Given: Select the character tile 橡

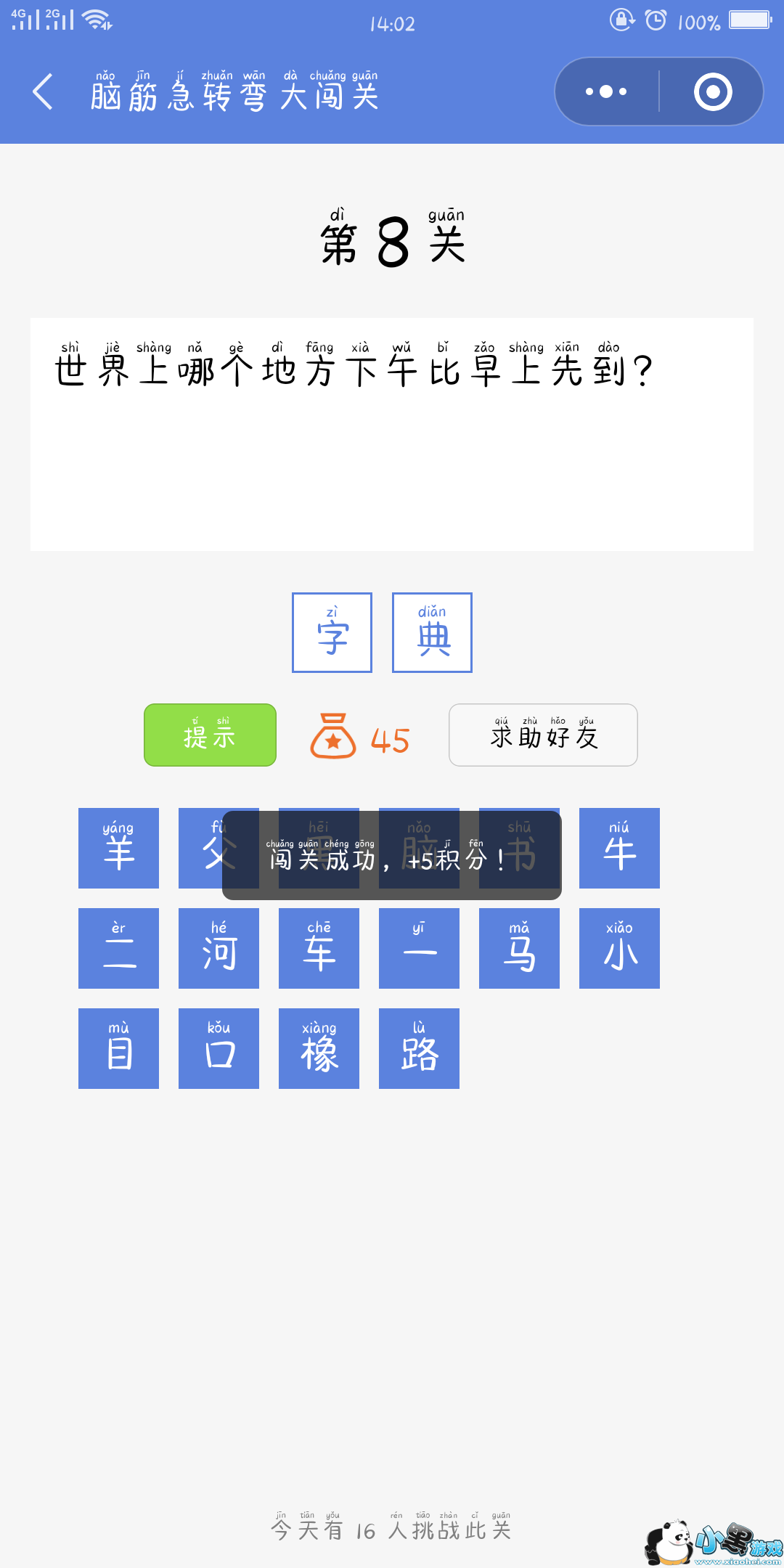Looking at the screenshot, I should click(319, 1048).
